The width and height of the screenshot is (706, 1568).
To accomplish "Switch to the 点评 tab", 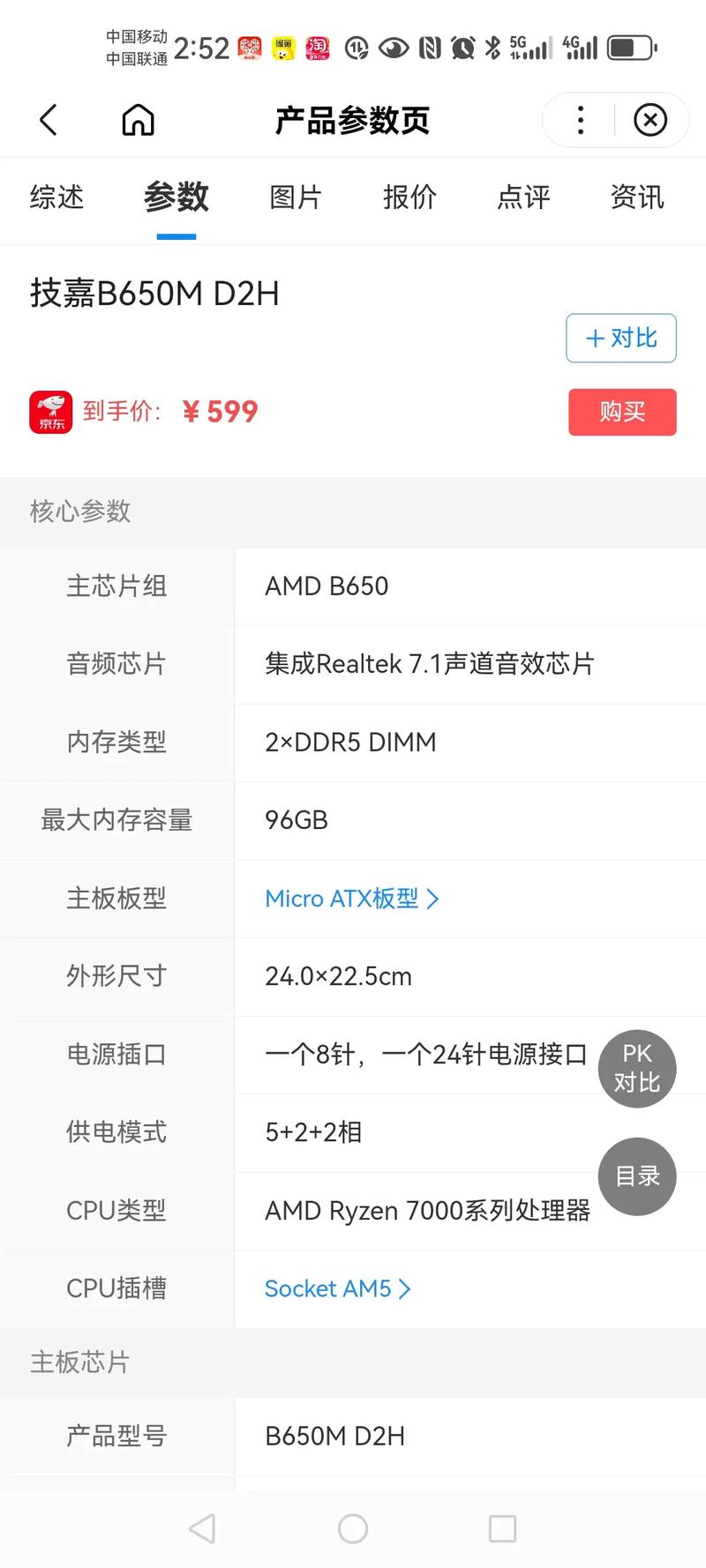I will click(522, 198).
